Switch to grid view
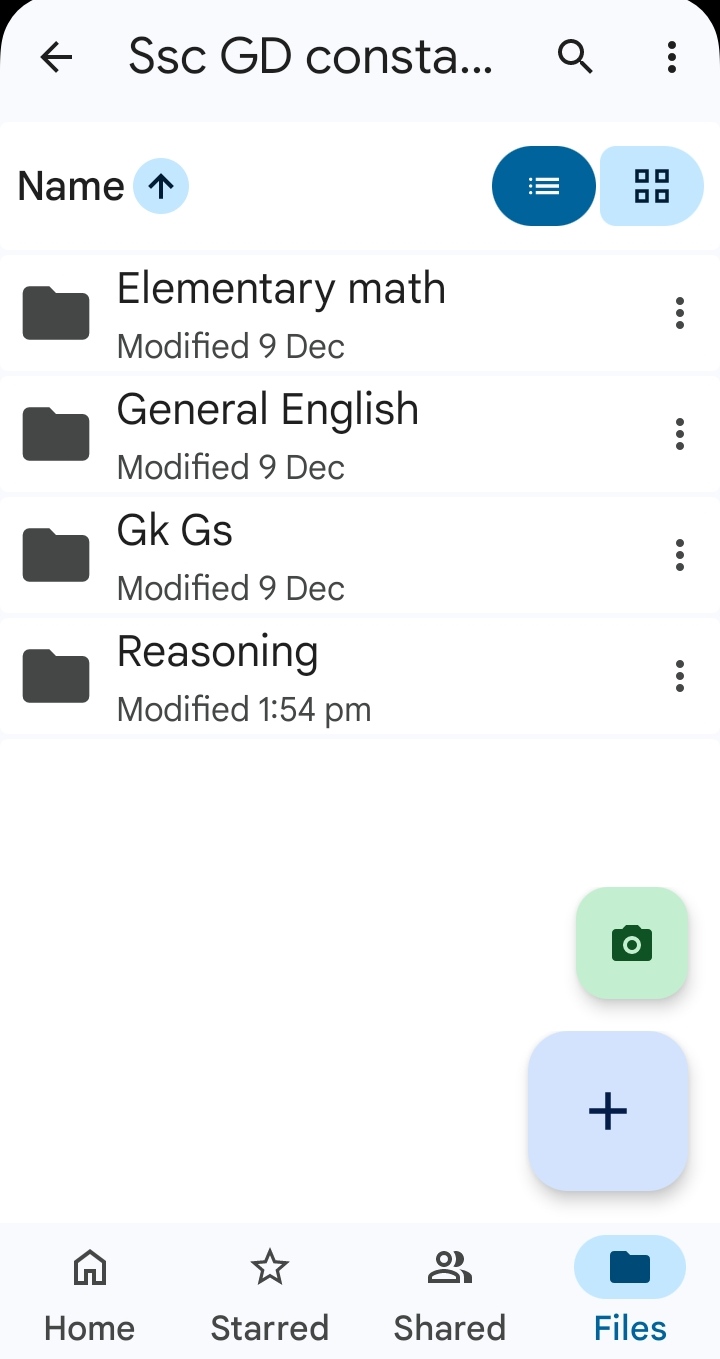 tap(652, 186)
